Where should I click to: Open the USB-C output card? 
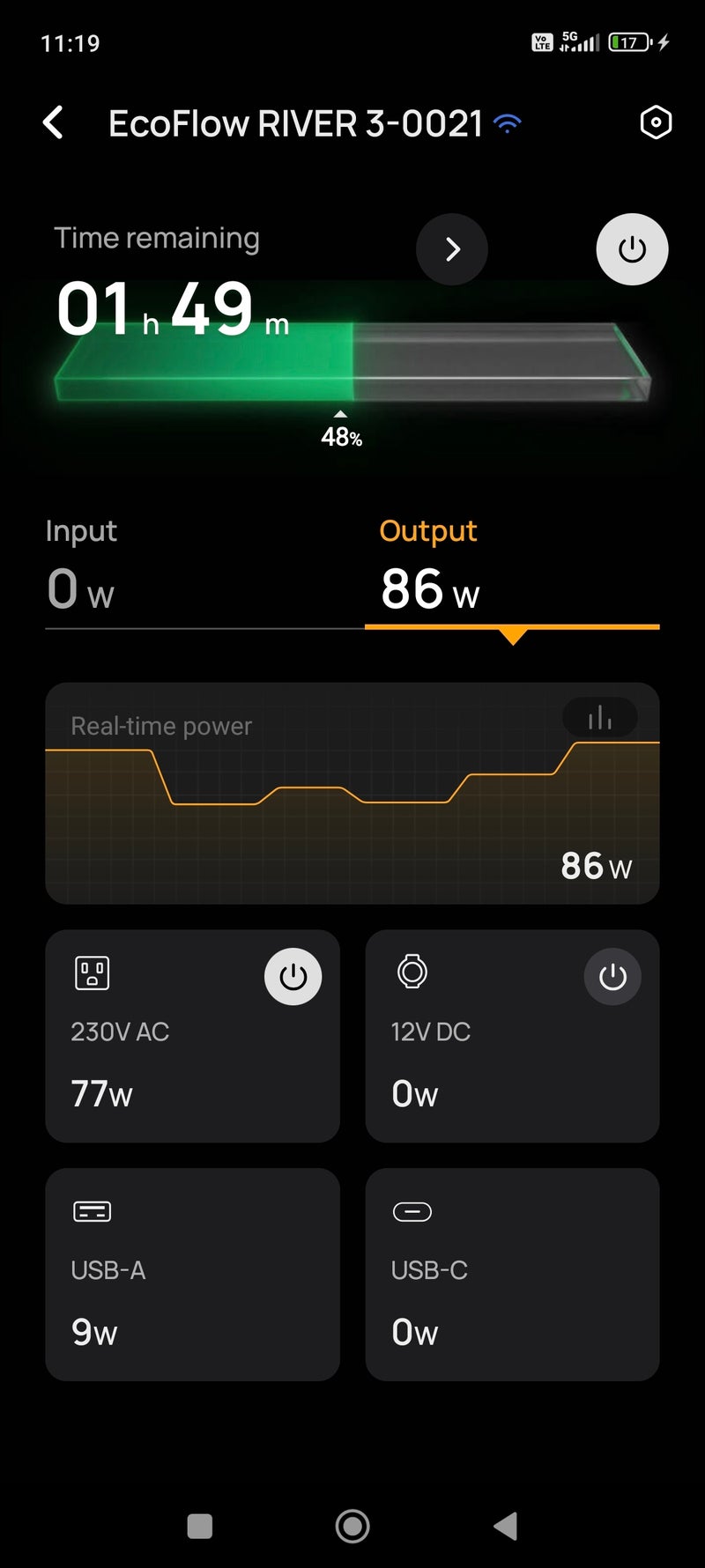click(512, 1274)
